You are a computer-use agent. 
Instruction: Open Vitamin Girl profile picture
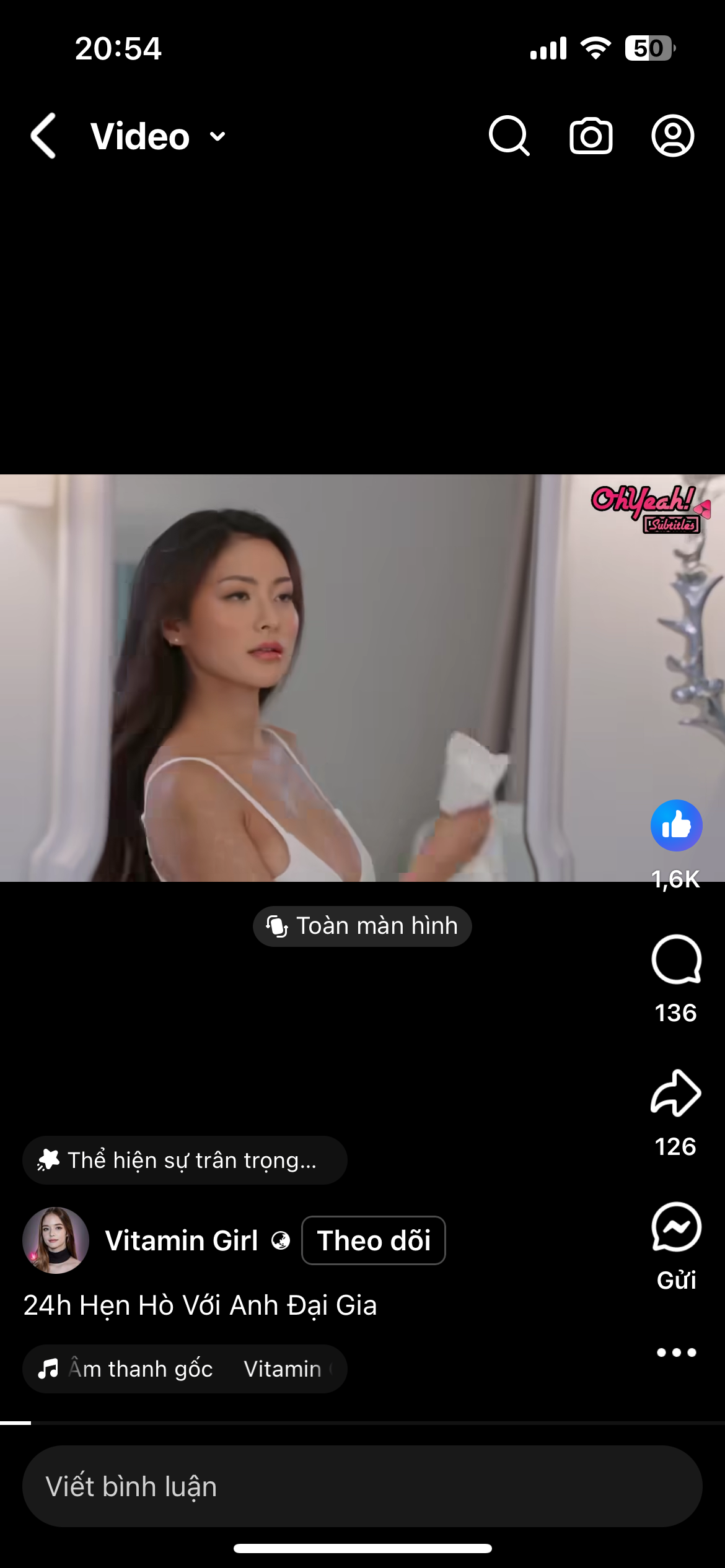[56, 1240]
